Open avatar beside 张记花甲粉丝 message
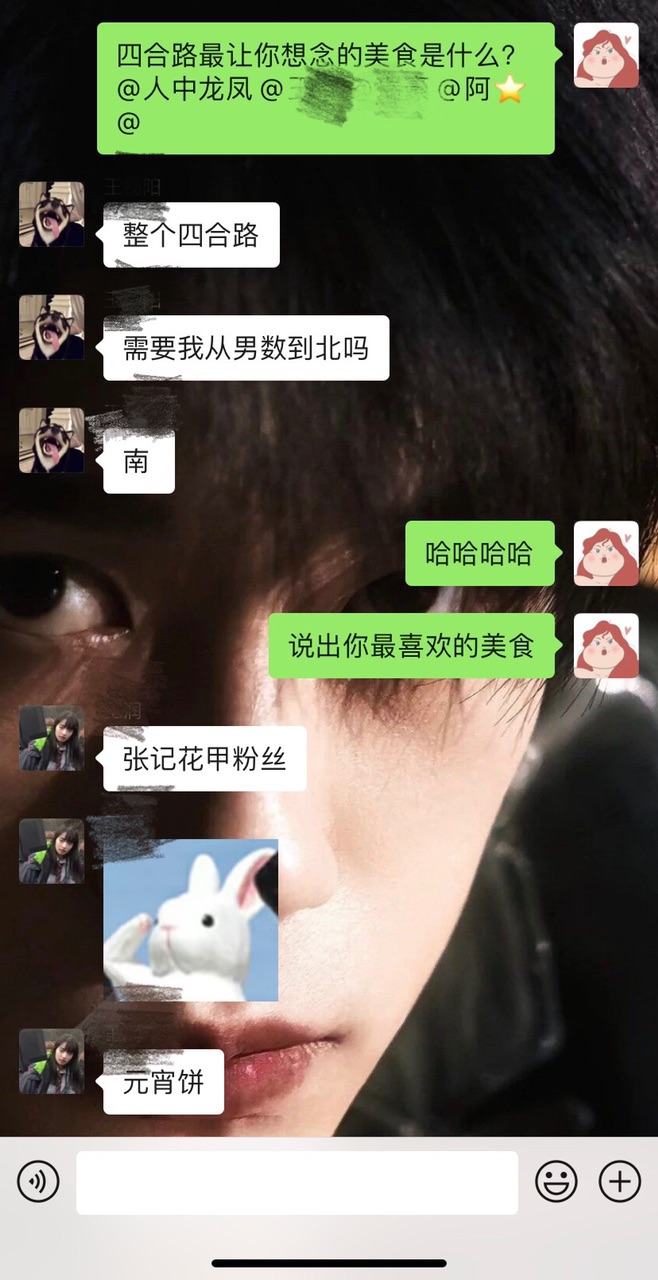Screen dimensions: 658x1280 (x=51, y=738)
